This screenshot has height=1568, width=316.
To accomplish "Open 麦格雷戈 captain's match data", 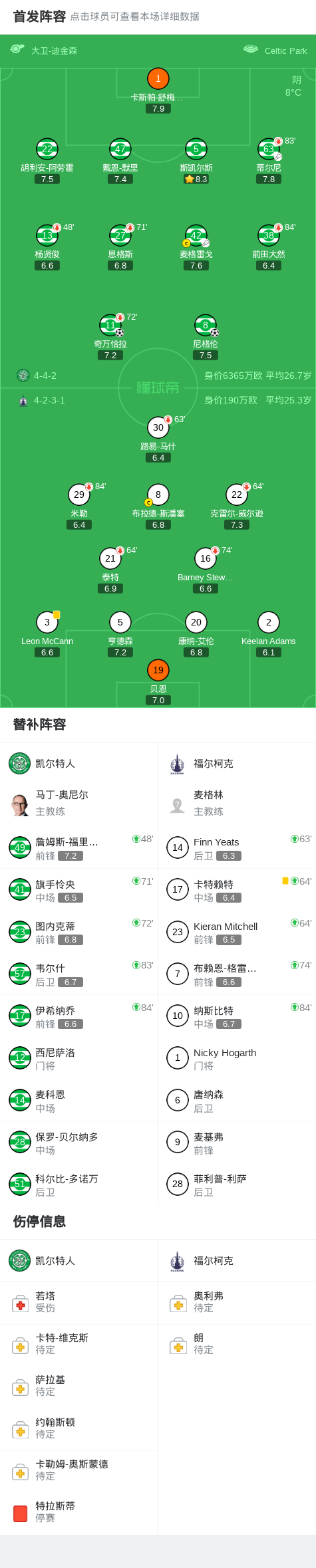I will click(196, 247).
